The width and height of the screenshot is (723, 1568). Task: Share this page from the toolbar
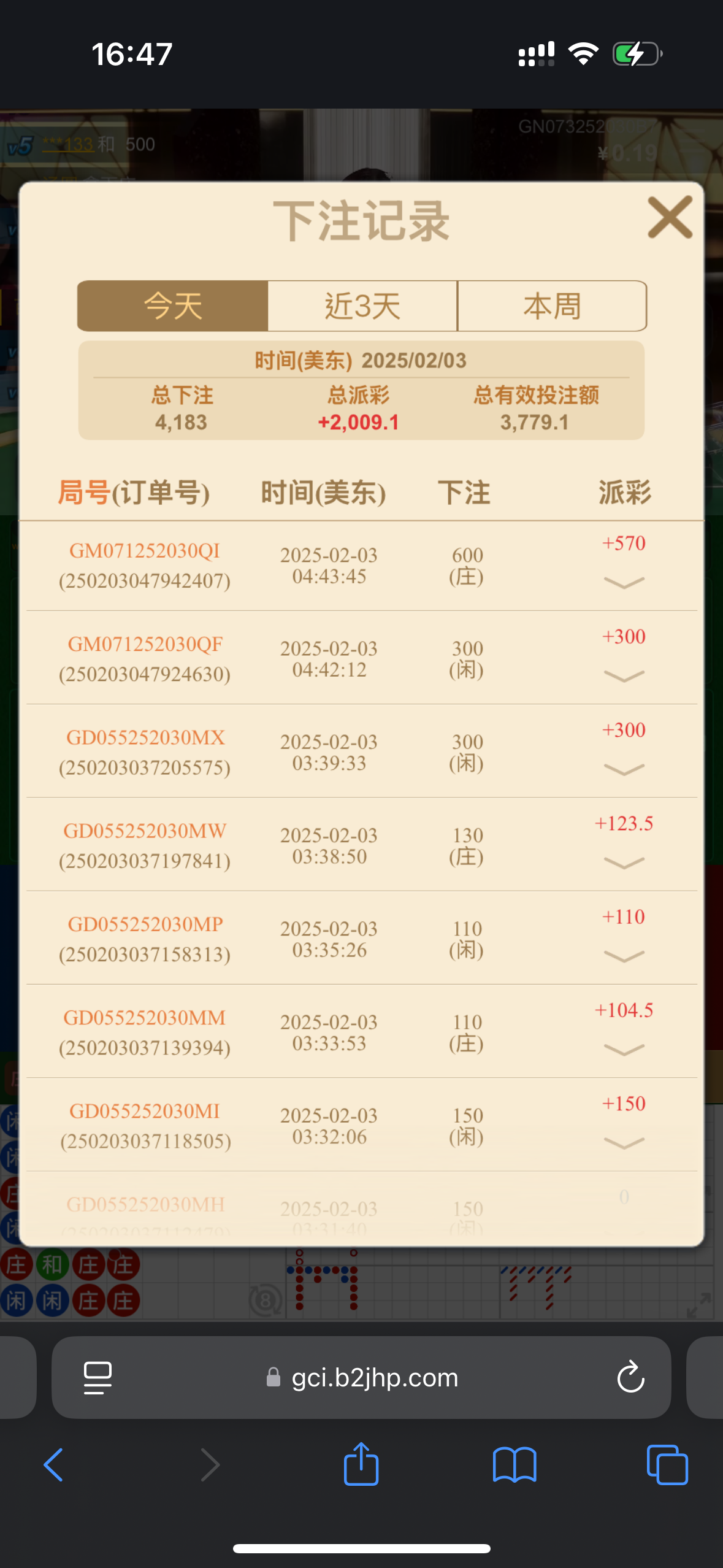[361, 1465]
